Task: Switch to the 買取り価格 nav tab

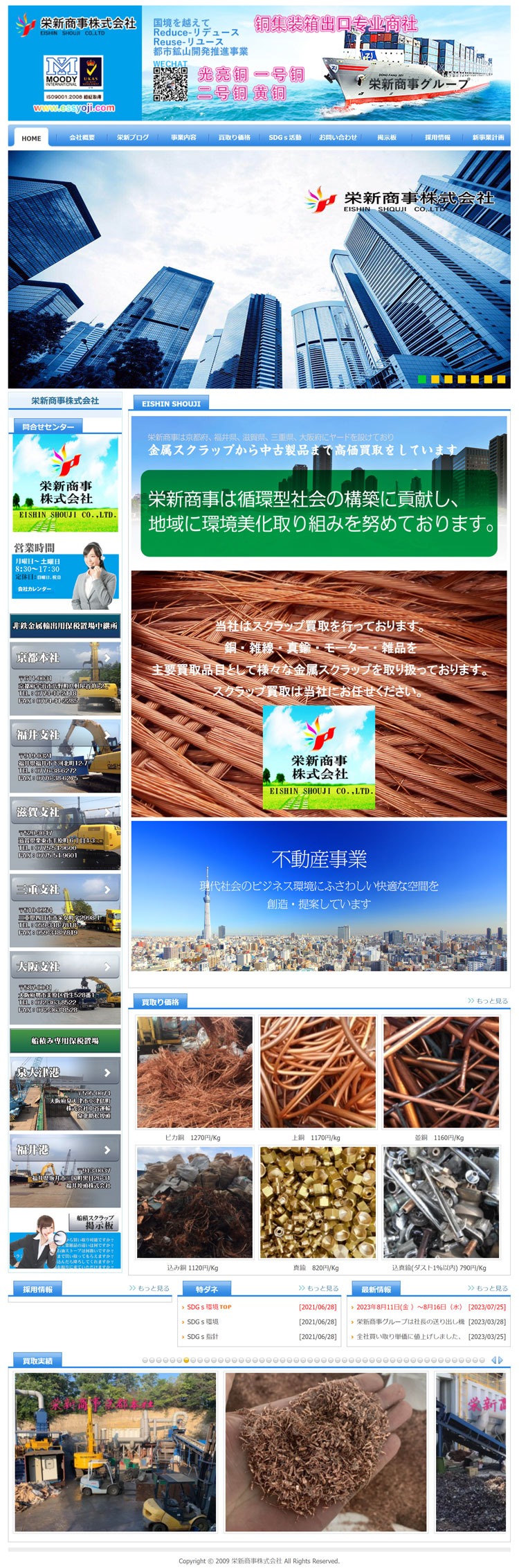Action: pyautogui.click(x=235, y=138)
